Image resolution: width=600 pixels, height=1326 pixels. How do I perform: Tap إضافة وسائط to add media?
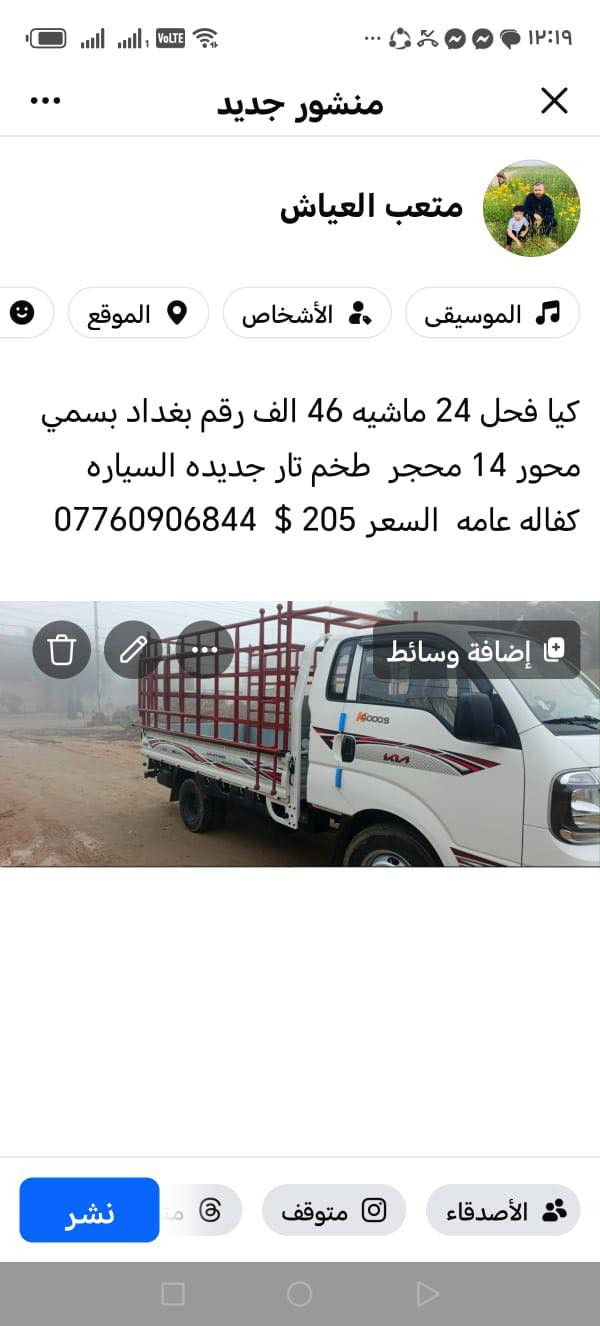click(x=476, y=651)
